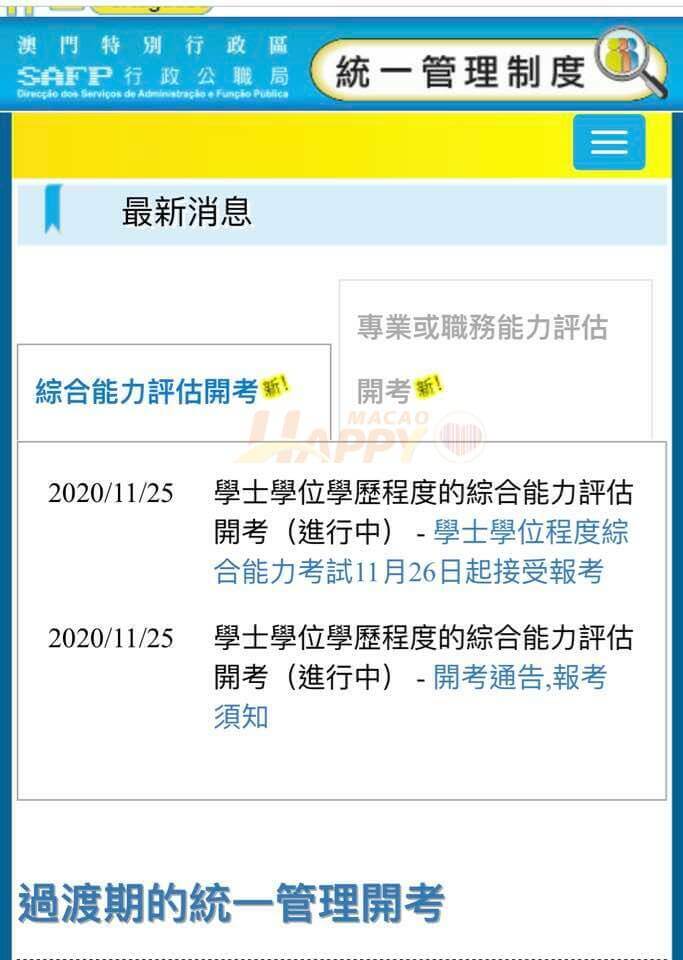This screenshot has height=960, width=683.
Task: Switch to 專業或職務能力評估開考 tab
Action: click(482, 357)
